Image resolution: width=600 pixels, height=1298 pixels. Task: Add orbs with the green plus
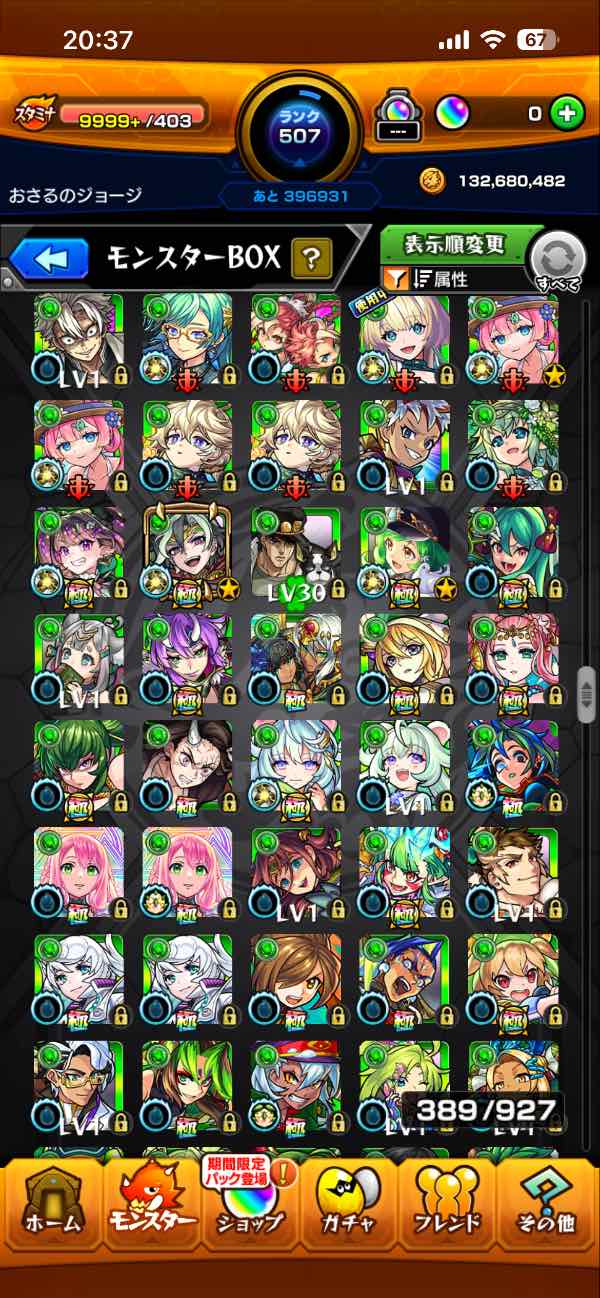click(x=567, y=113)
